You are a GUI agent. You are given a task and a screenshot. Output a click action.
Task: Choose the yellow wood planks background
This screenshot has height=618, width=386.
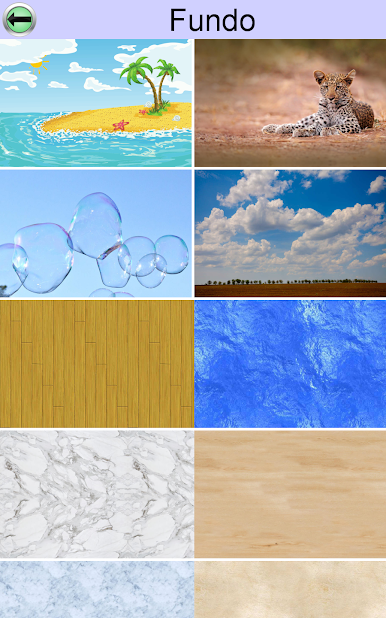[97, 364]
